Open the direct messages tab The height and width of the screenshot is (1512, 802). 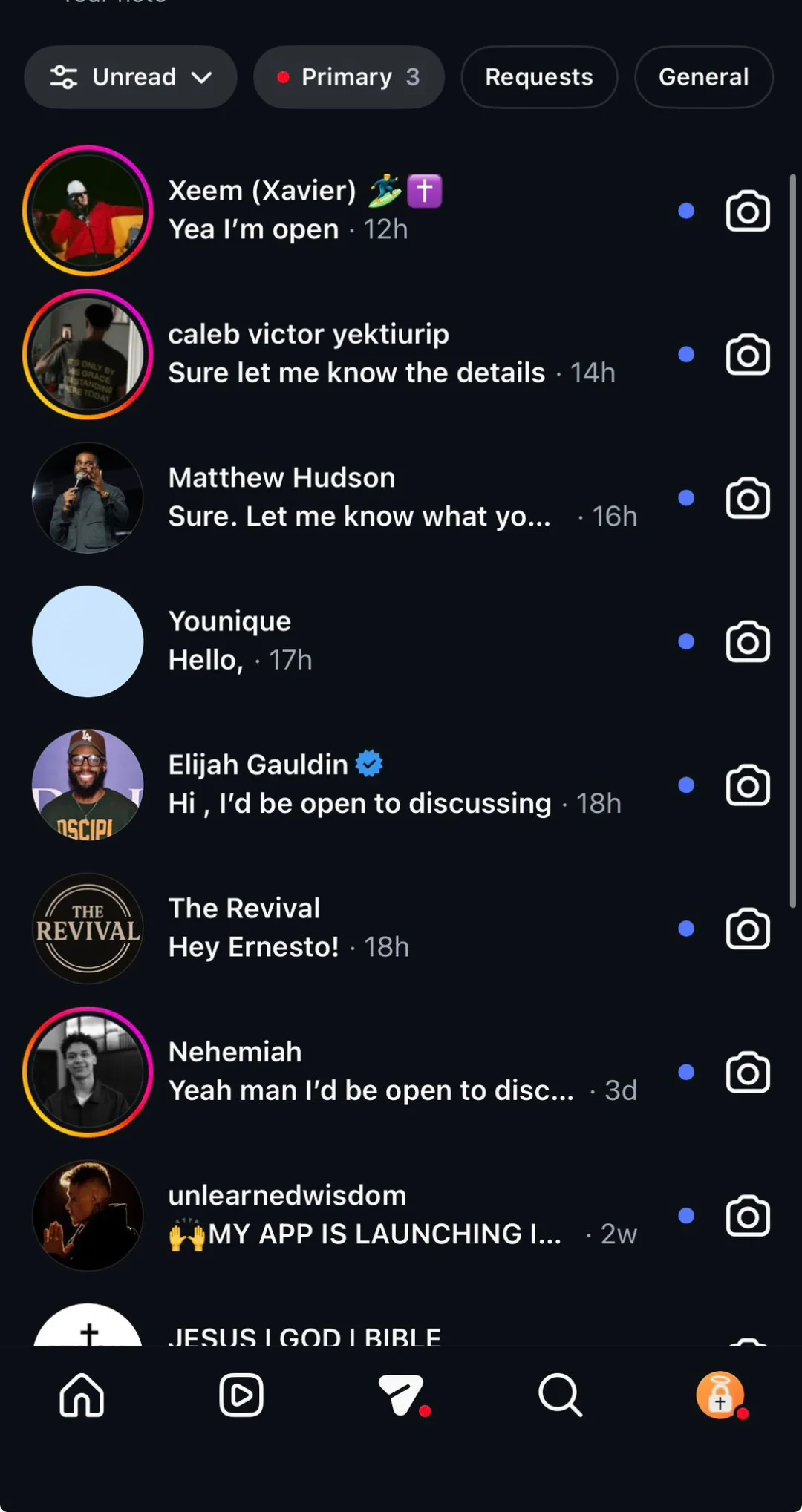tap(401, 1395)
